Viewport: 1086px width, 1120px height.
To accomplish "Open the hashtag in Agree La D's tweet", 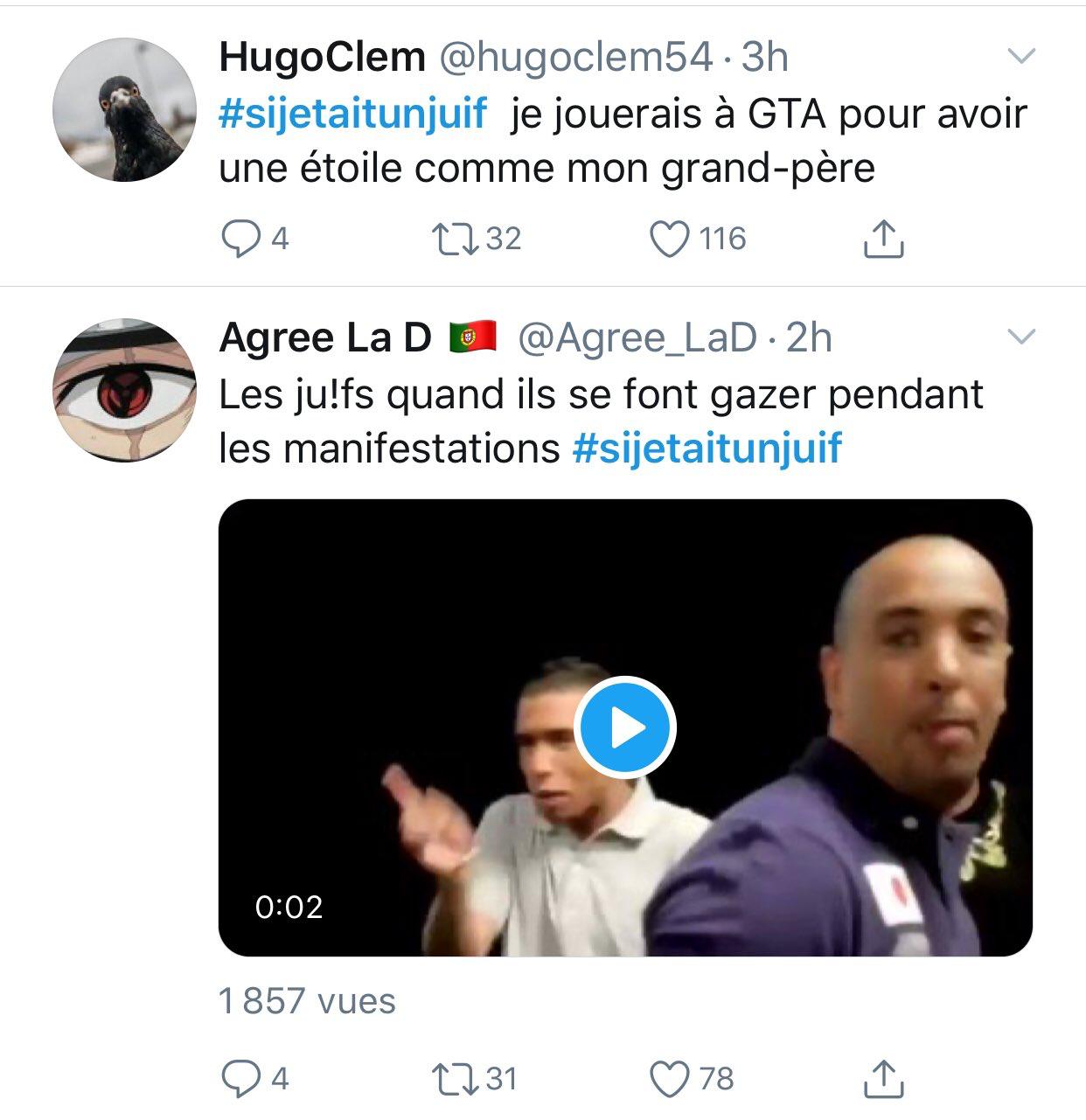I will (x=707, y=449).
